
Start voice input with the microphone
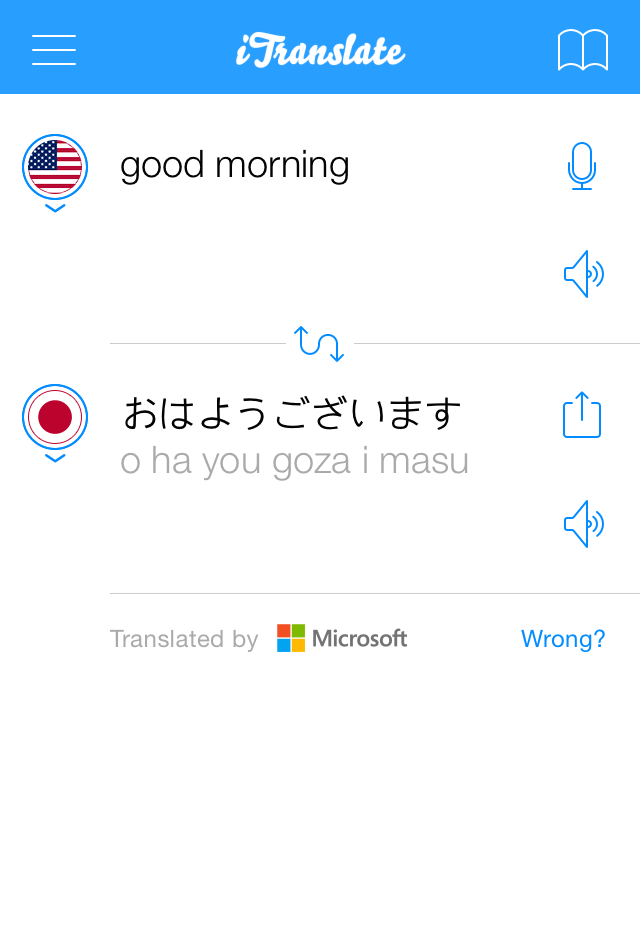click(x=582, y=166)
